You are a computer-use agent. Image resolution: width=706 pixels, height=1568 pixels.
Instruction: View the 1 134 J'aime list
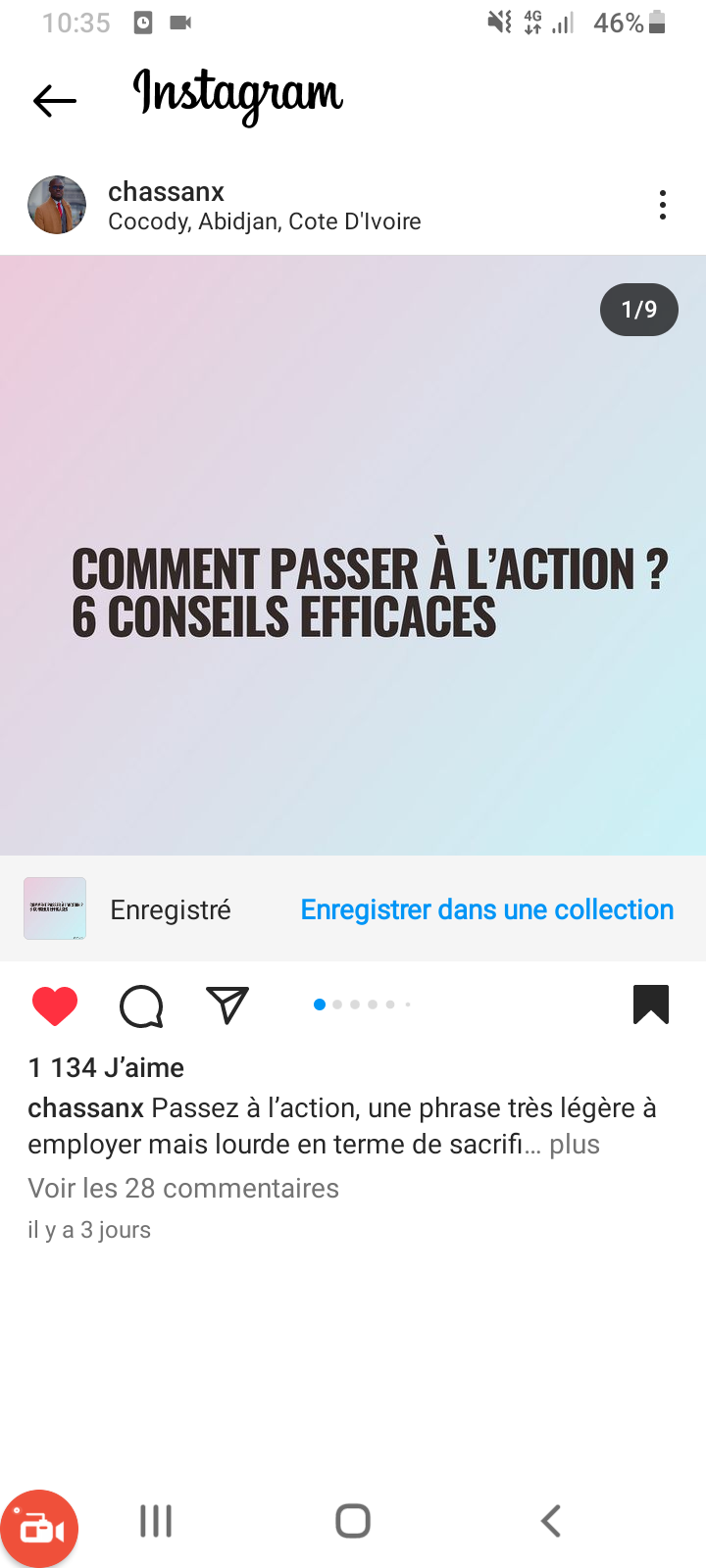tap(106, 1067)
